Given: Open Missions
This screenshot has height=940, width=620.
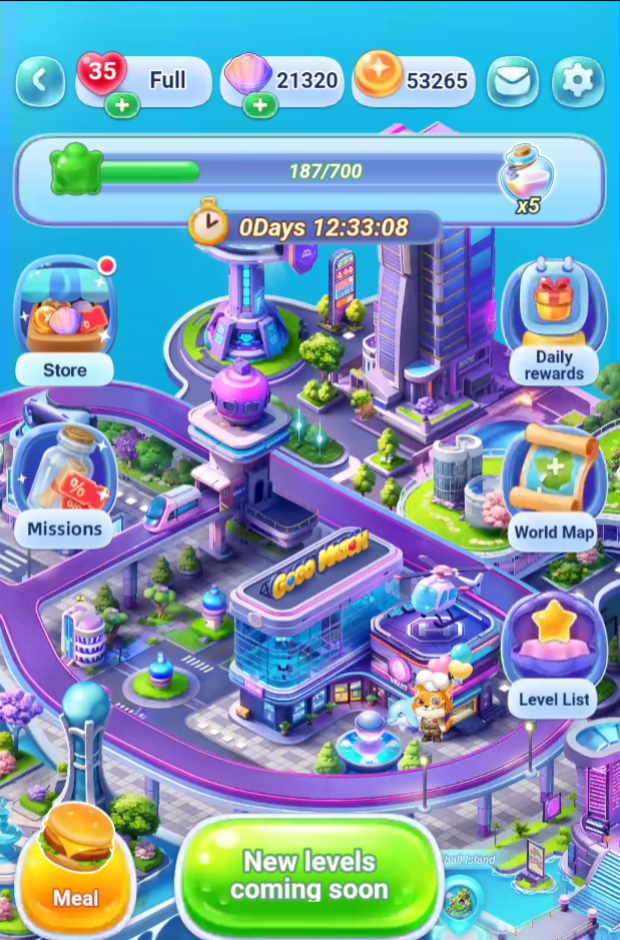Looking at the screenshot, I should click(x=64, y=486).
